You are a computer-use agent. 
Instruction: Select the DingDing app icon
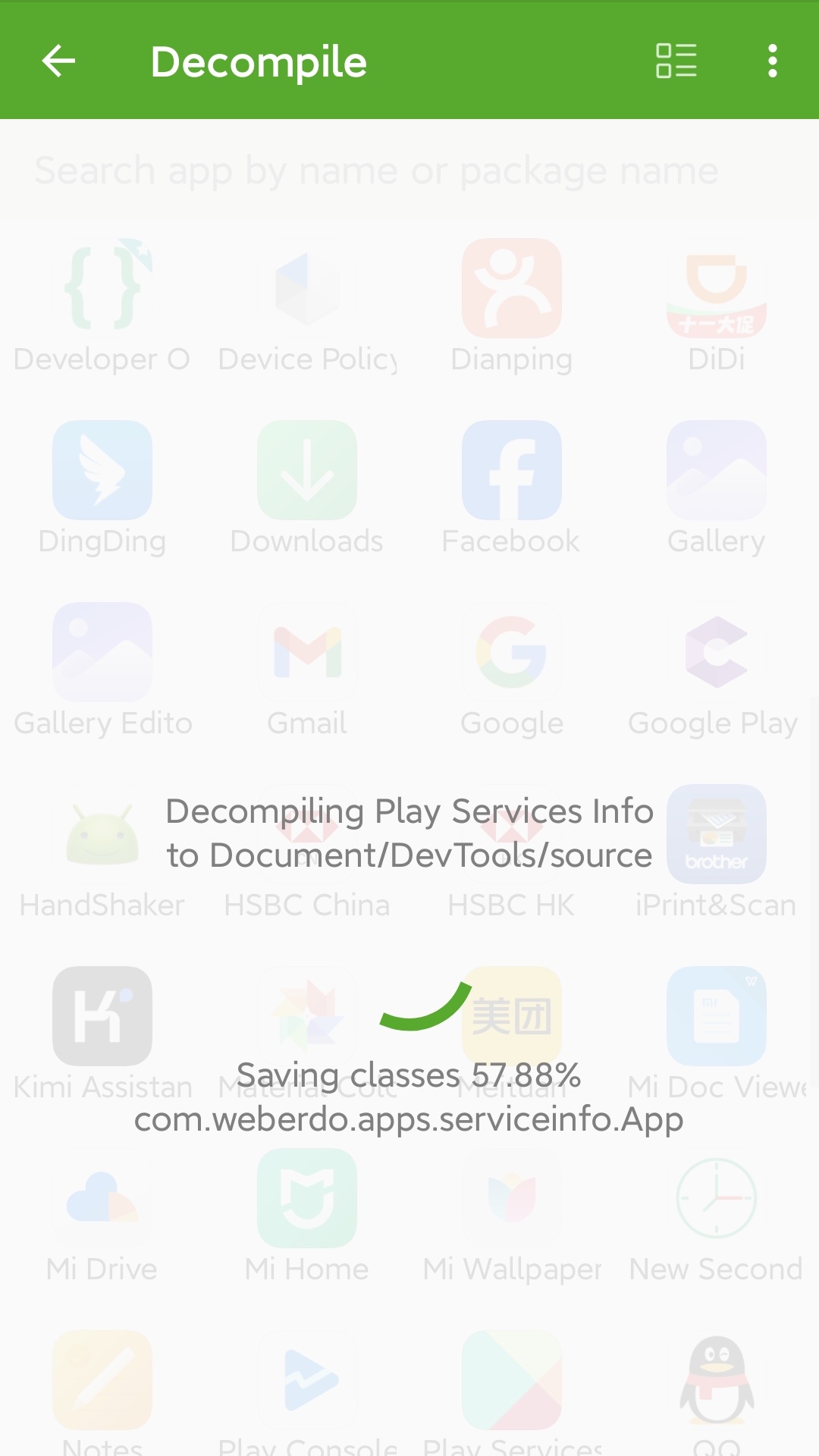pyautogui.click(x=102, y=470)
